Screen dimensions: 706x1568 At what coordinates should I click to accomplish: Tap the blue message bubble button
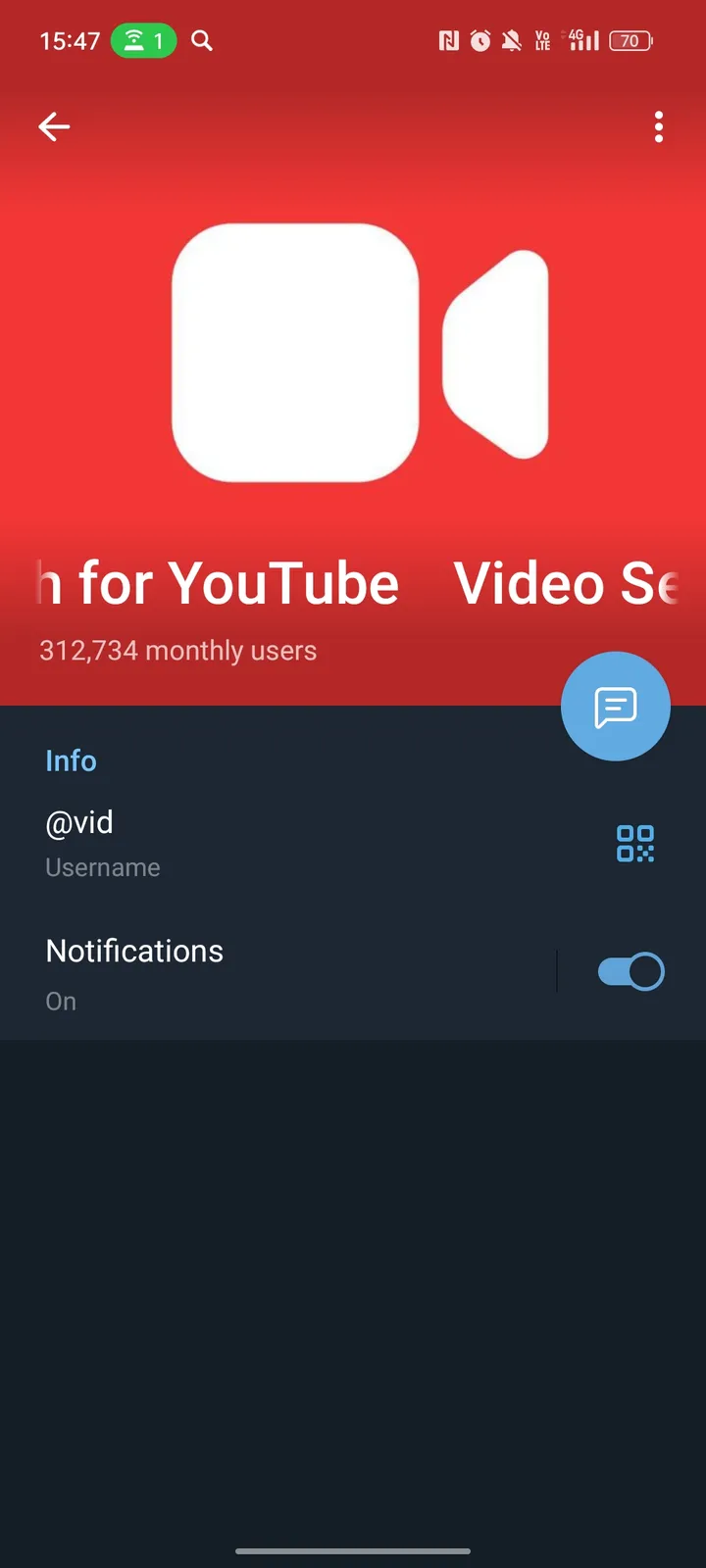point(615,706)
